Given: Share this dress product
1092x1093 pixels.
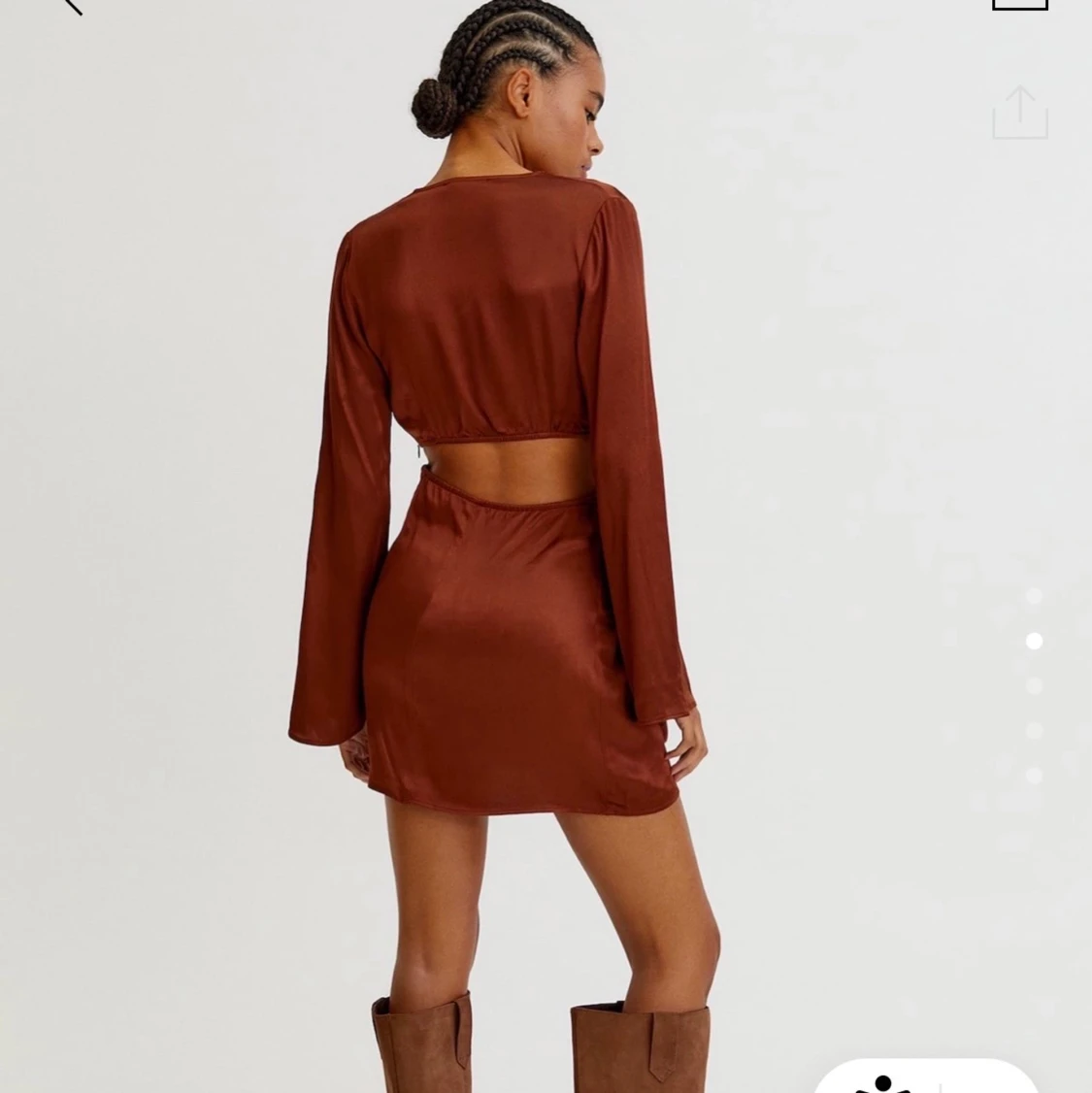Looking at the screenshot, I should coord(1019,113).
